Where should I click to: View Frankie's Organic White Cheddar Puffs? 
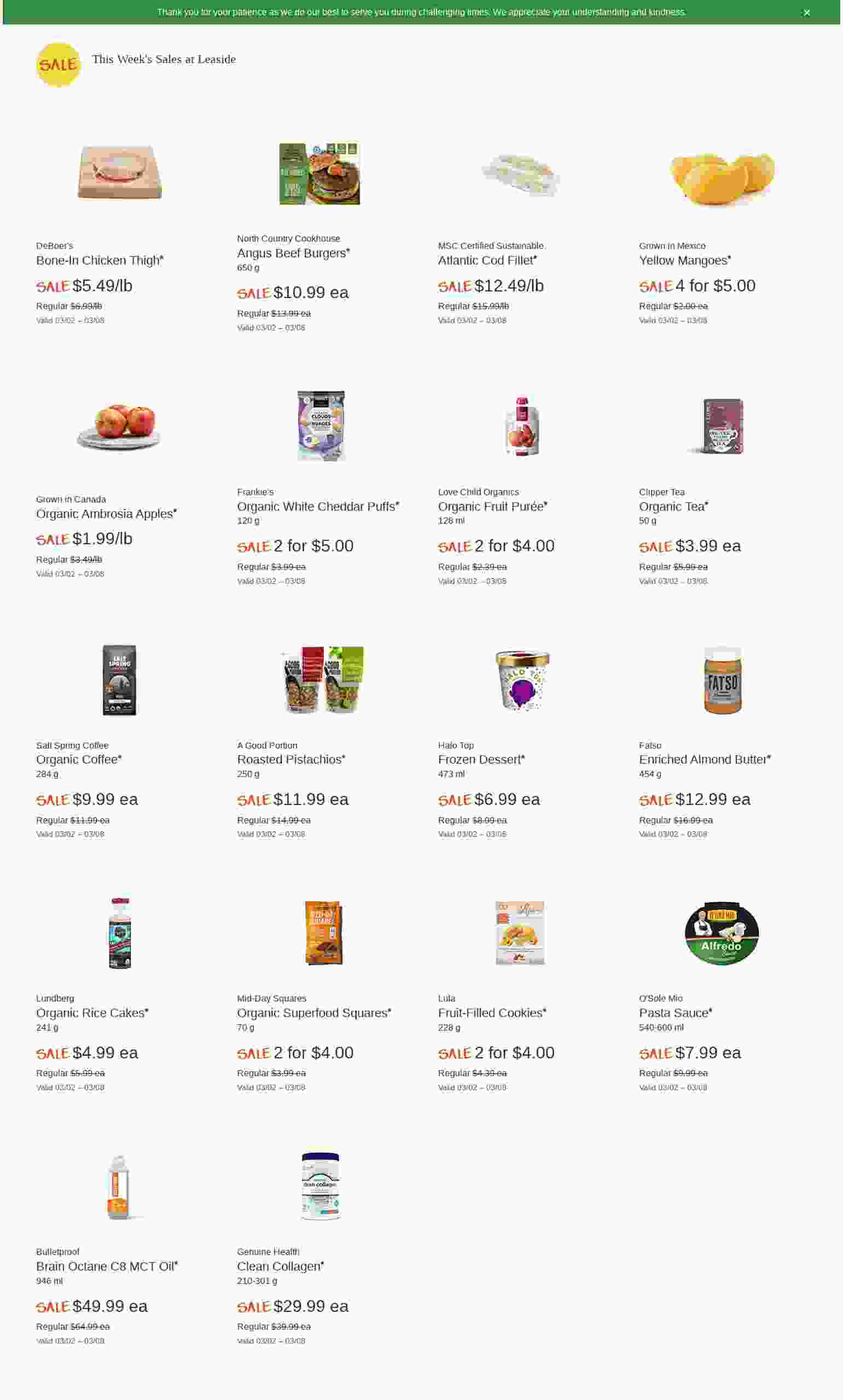pyautogui.click(x=317, y=506)
